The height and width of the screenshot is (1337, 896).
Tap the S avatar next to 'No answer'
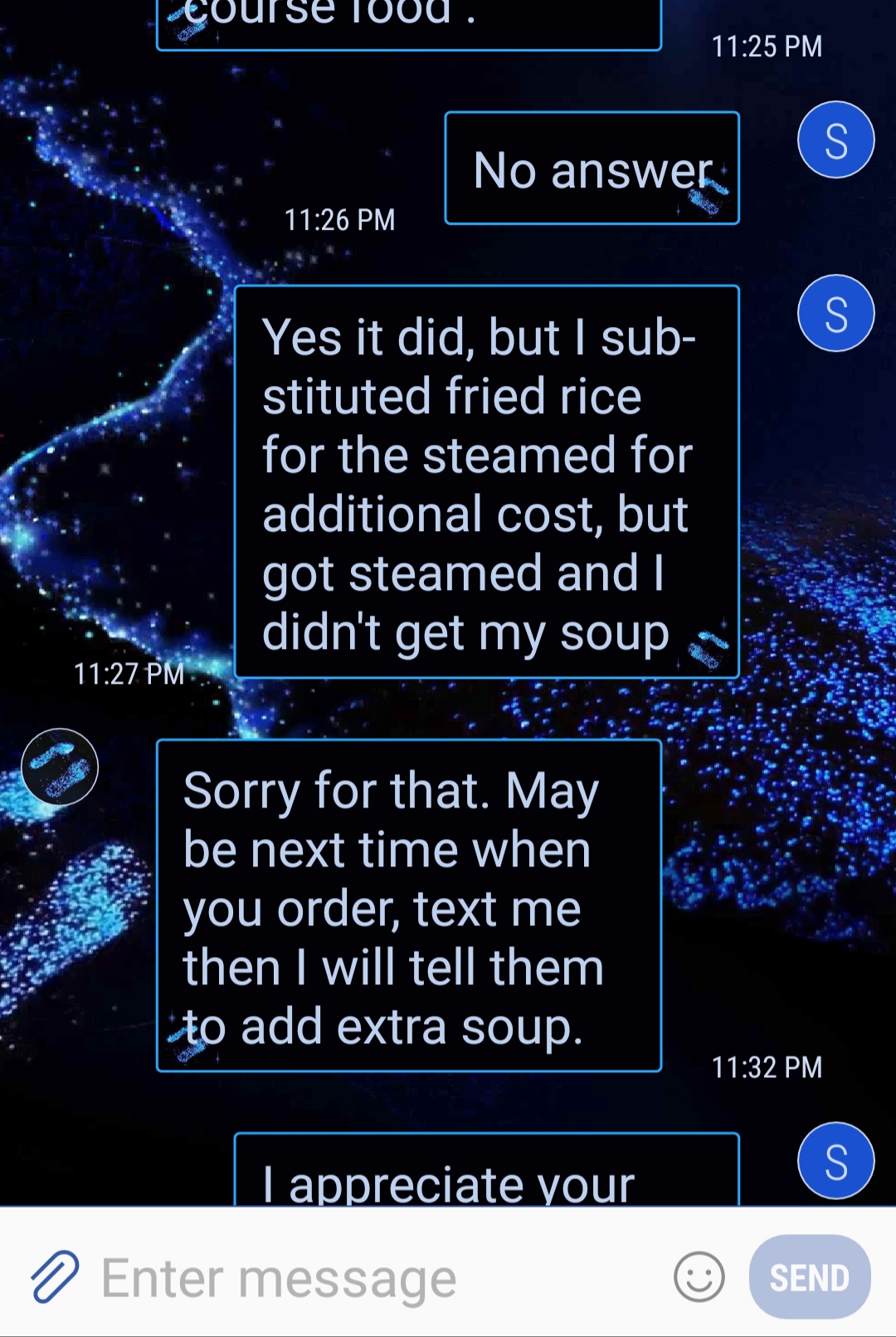click(x=835, y=140)
